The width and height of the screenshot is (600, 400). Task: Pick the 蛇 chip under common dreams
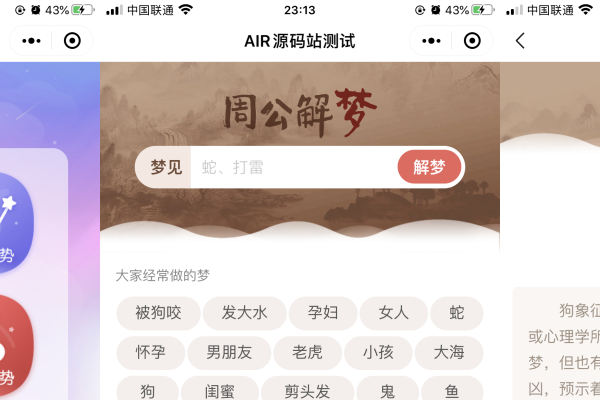click(x=457, y=313)
